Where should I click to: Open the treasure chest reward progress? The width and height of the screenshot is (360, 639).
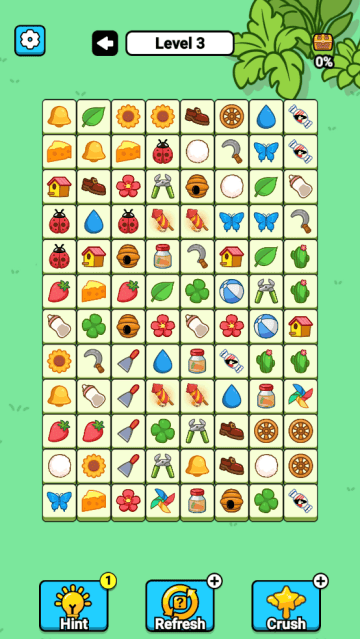(x=323, y=51)
